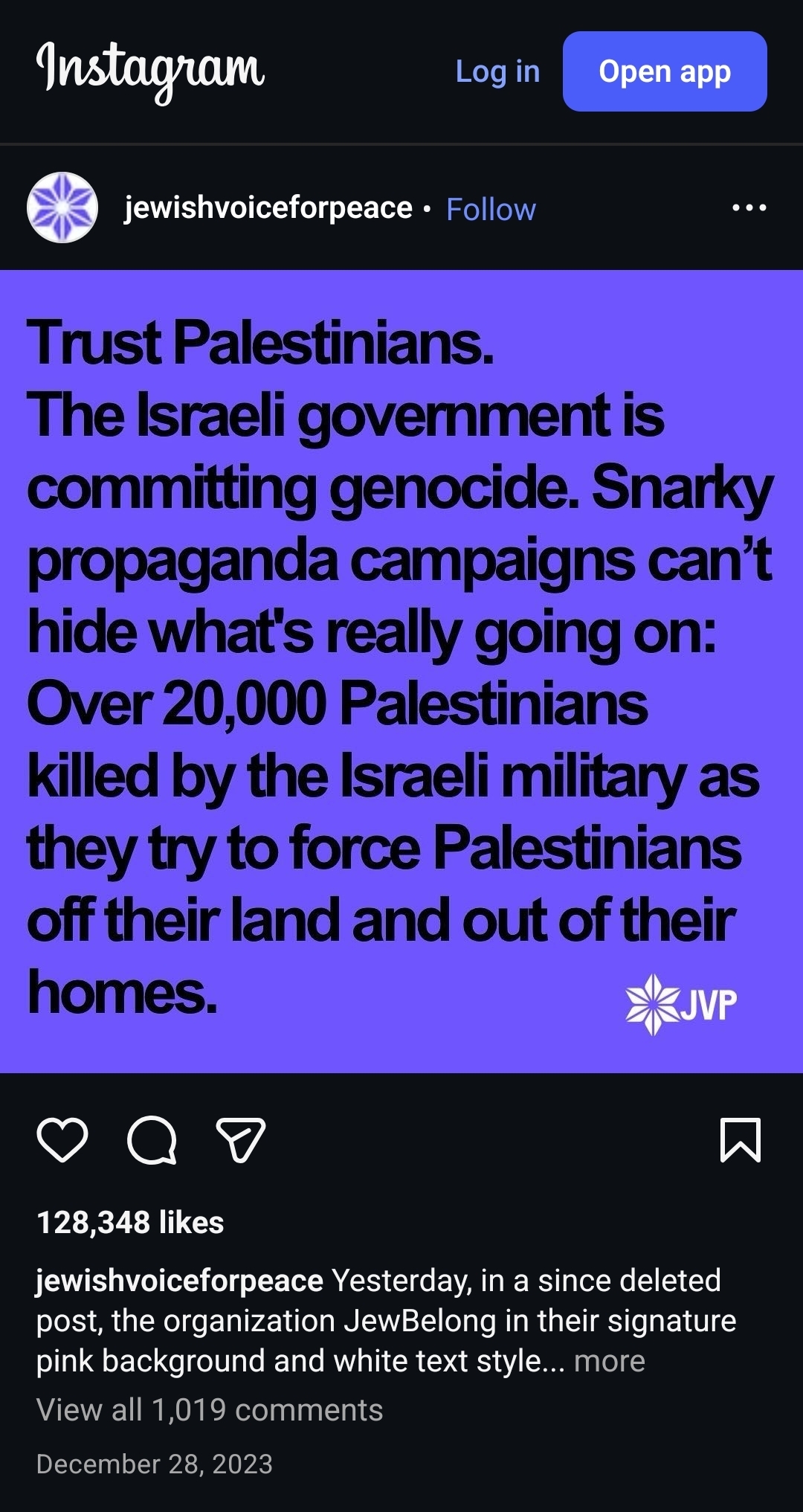Follow the jewishvoiceforpeace account
803x1512 pixels.
491,209
